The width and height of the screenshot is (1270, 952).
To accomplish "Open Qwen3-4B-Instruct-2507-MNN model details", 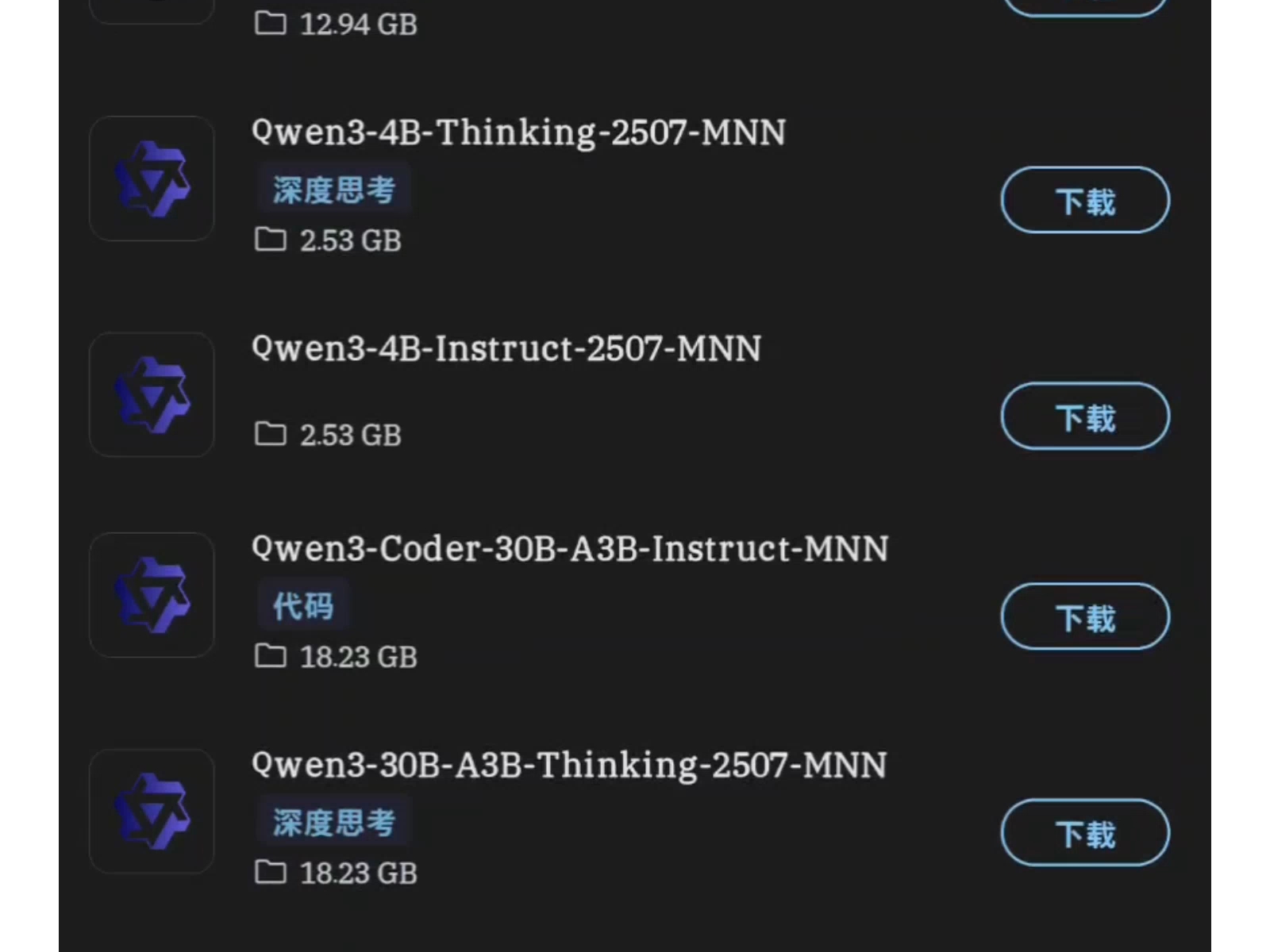I will pyautogui.click(x=506, y=349).
